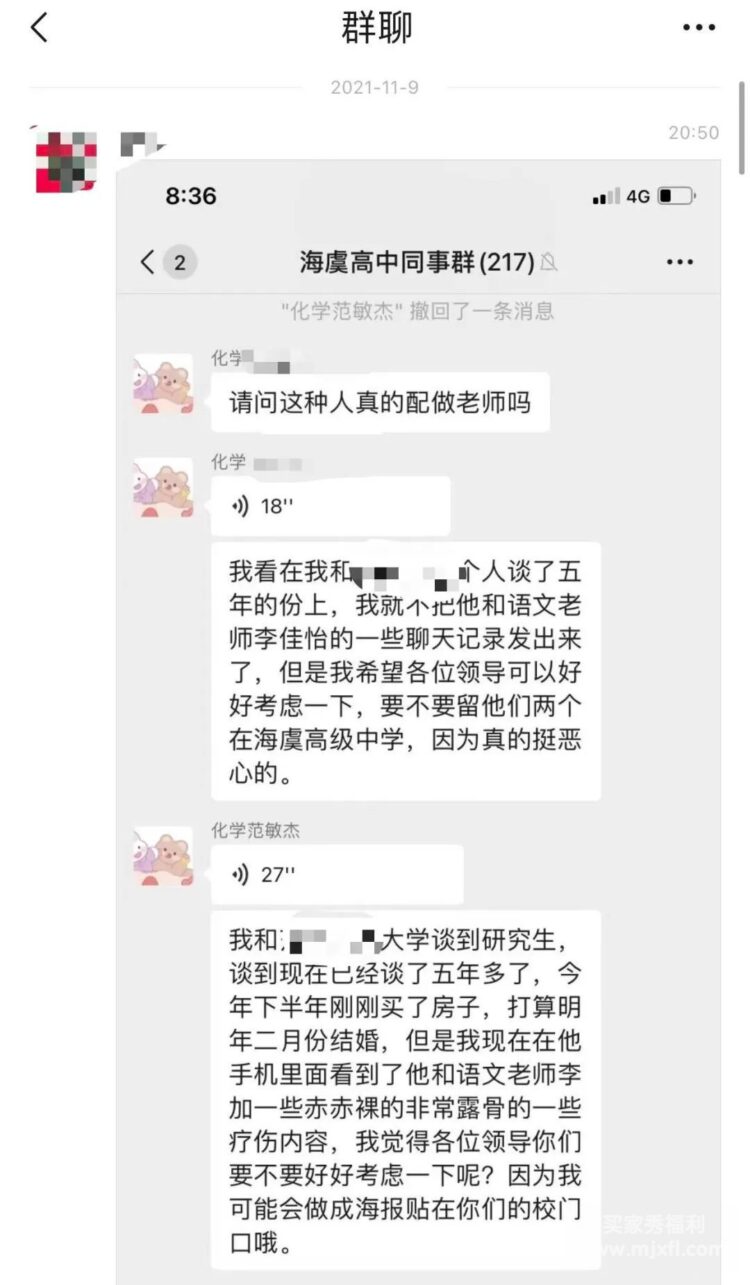750x1285 pixels.
Task: Go back from the 群聊 chat
Action: (x=39, y=28)
